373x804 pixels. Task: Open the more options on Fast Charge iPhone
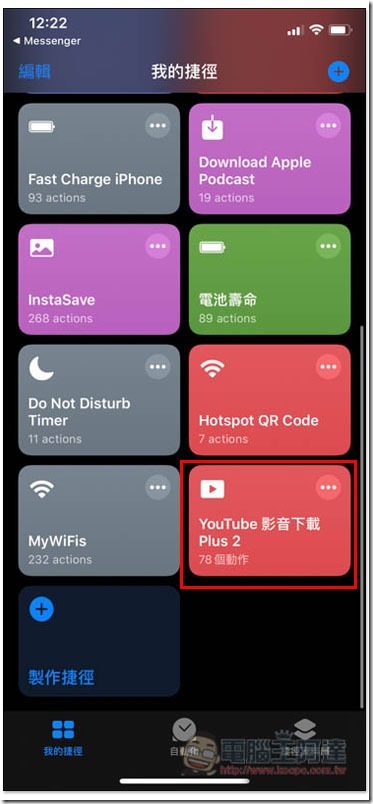[158, 126]
